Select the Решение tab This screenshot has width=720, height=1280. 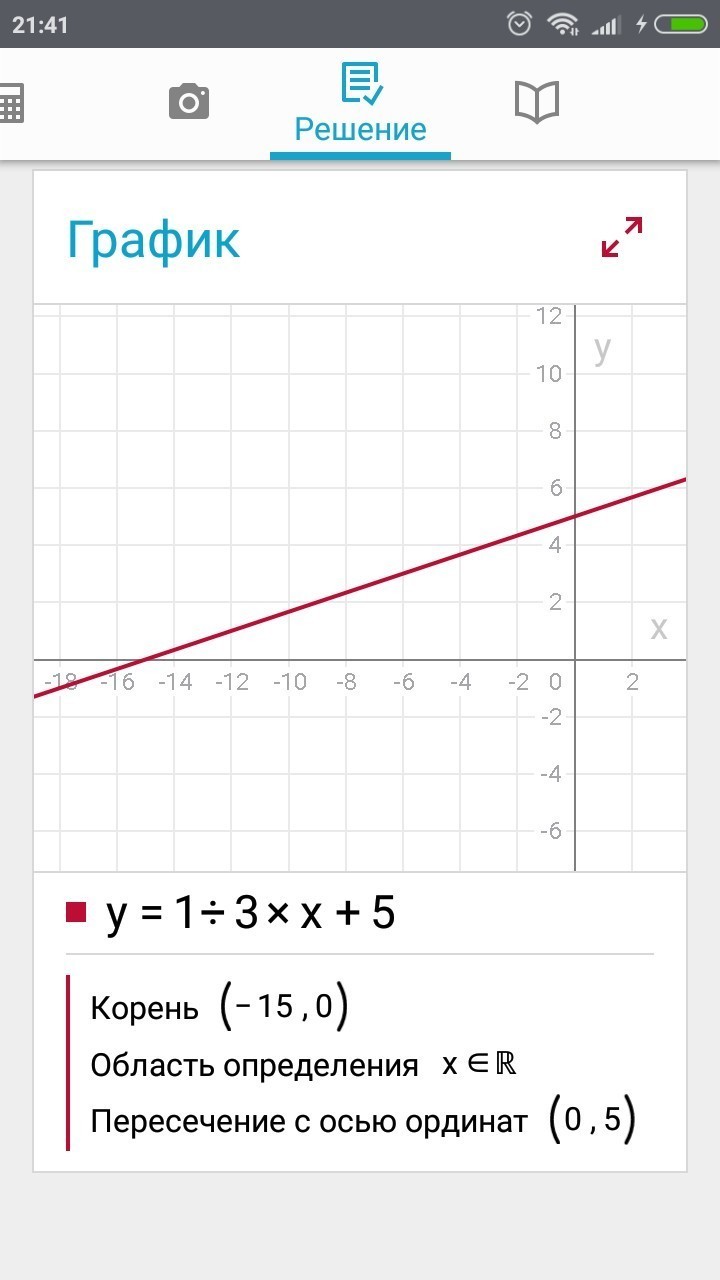tap(360, 105)
